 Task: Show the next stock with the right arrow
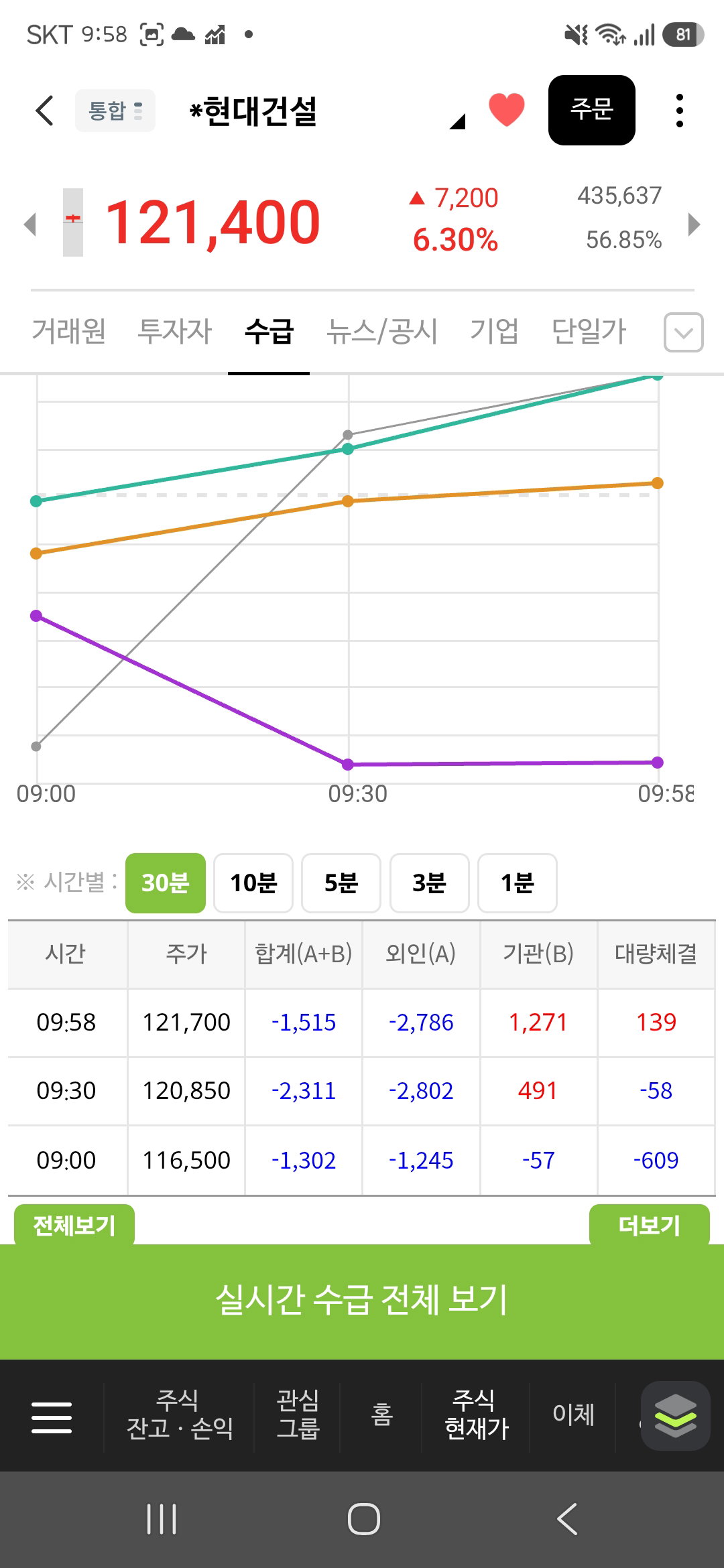(x=695, y=224)
